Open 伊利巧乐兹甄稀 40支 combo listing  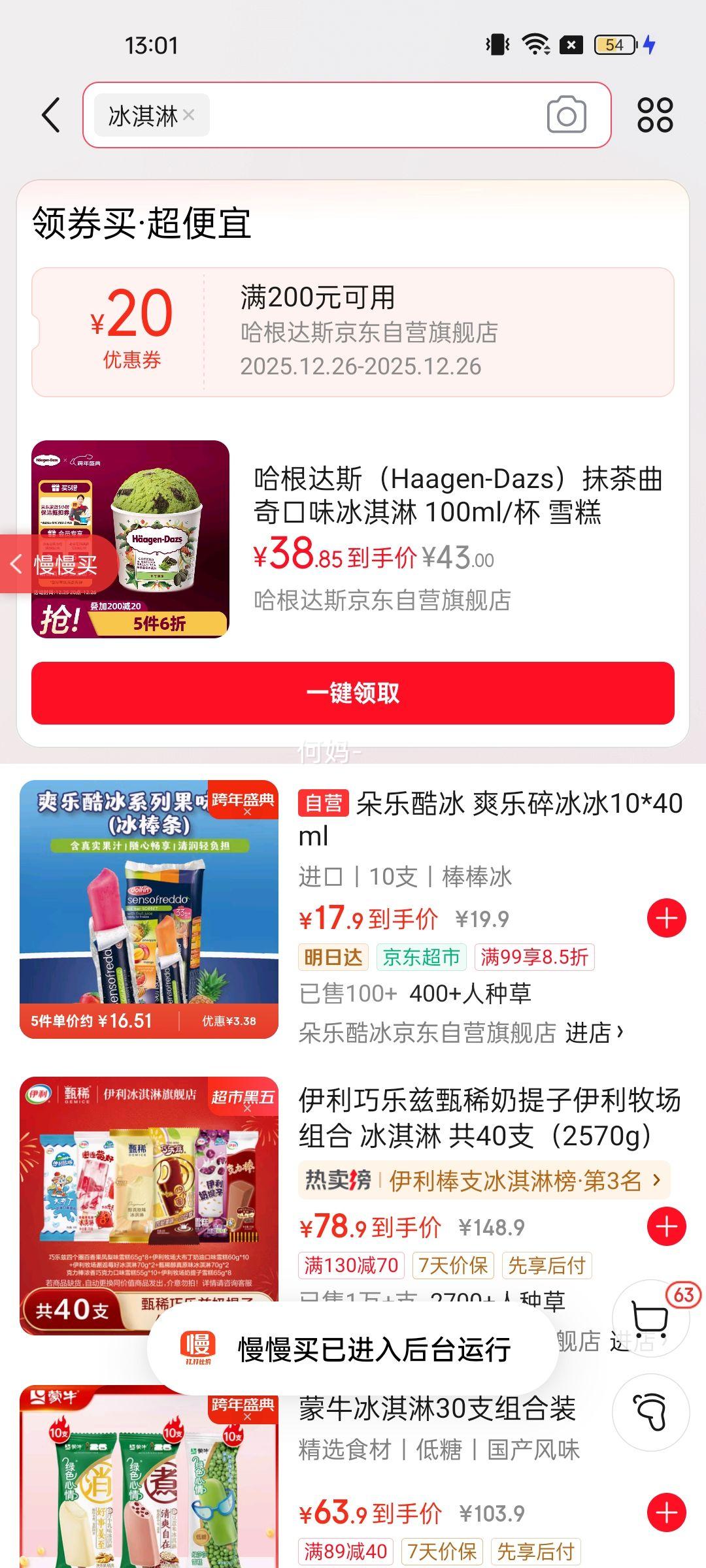point(490,1118)
